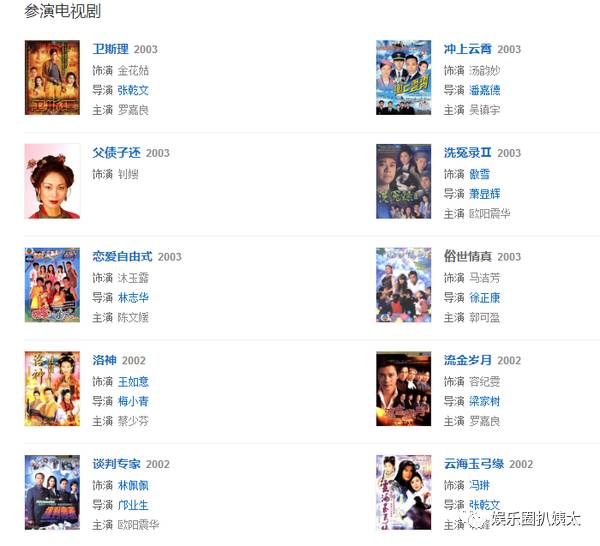Open the 洗冤录II title link
The image size is (600, 546).
[x=468, y=153]
